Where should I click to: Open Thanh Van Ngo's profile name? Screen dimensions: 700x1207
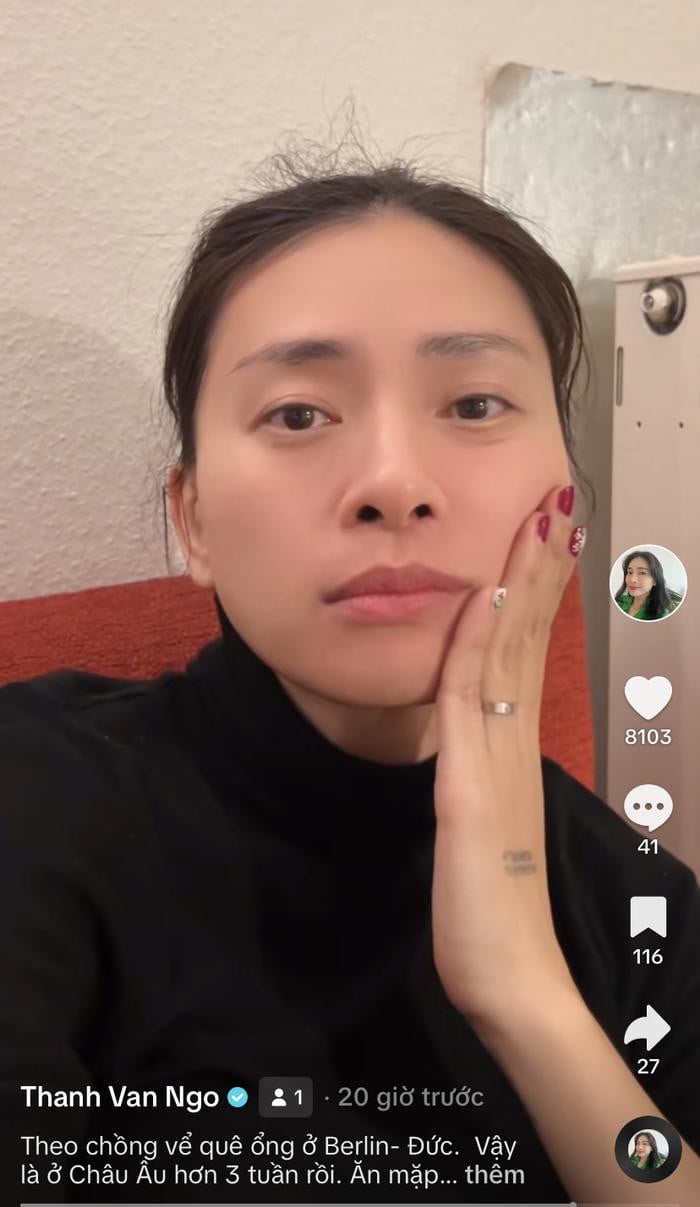119,1097
